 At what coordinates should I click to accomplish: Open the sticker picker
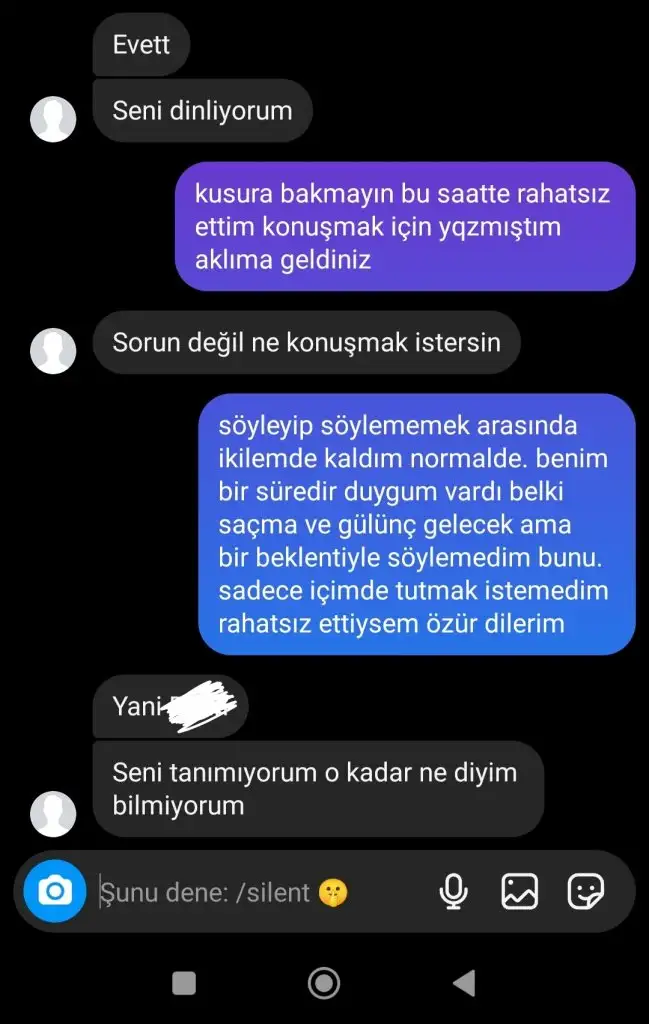point(584,891)
